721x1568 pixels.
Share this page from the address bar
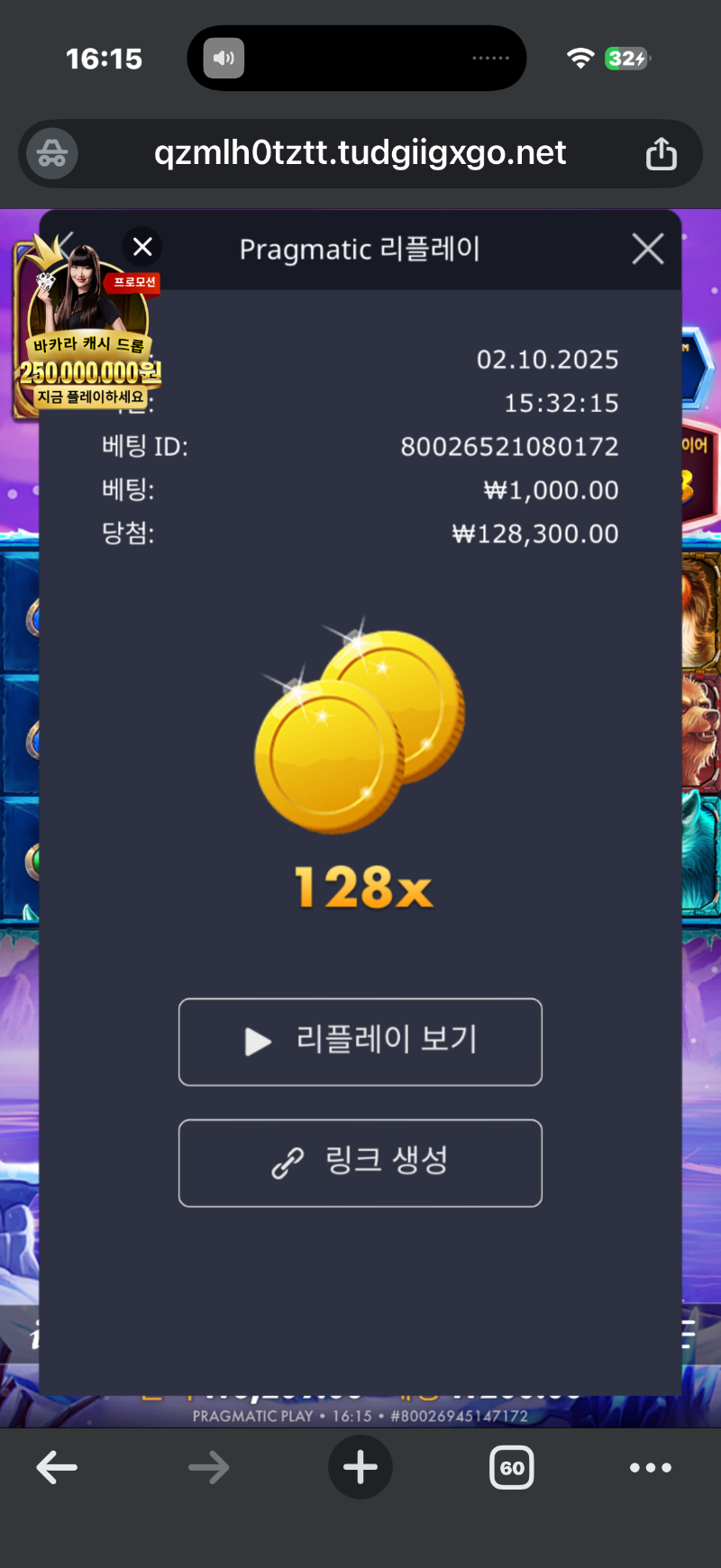(x=661, y=153)
